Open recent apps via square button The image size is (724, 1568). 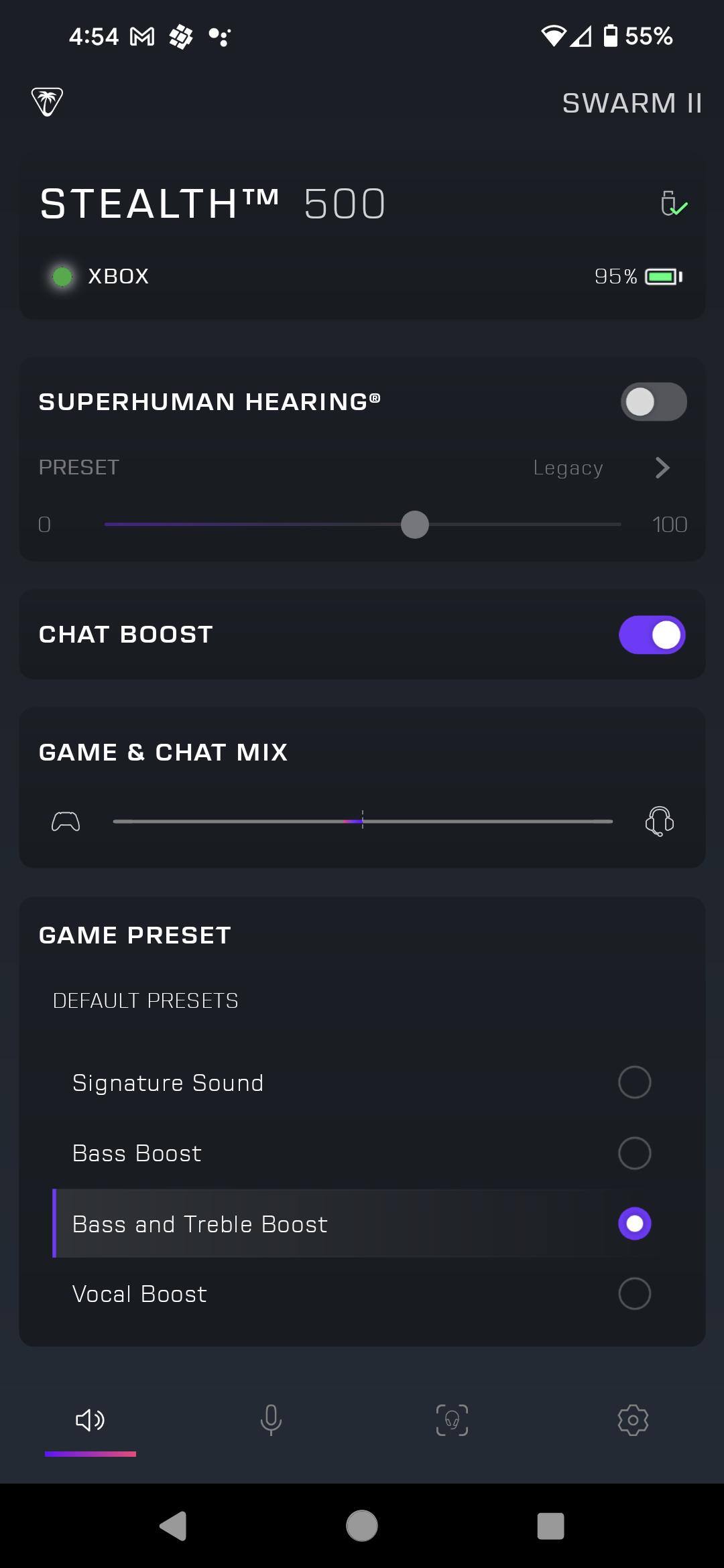tap(550, 1526)
